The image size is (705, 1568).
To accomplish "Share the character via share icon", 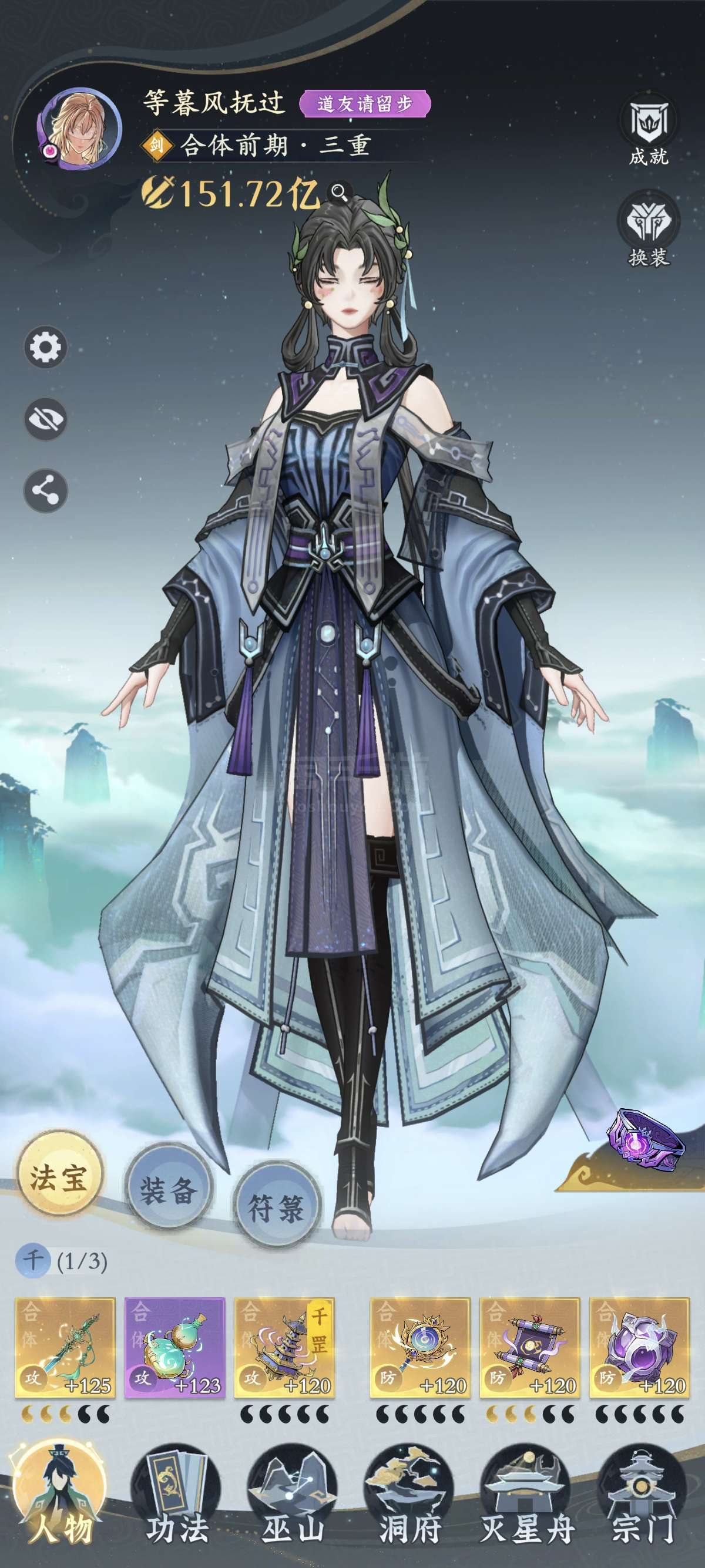I will pyautogui.click(x=46, y=490).
